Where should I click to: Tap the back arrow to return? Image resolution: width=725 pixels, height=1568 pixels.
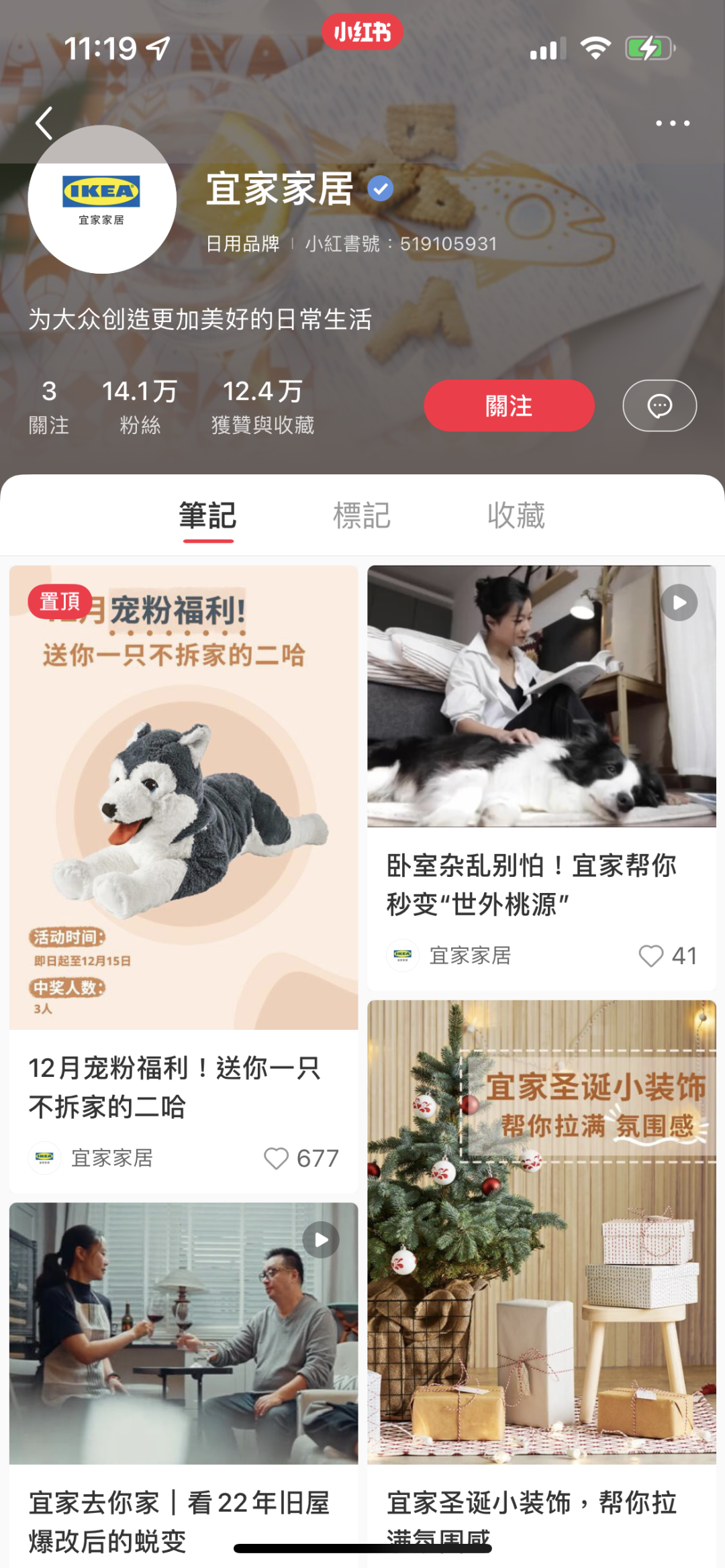44,123
